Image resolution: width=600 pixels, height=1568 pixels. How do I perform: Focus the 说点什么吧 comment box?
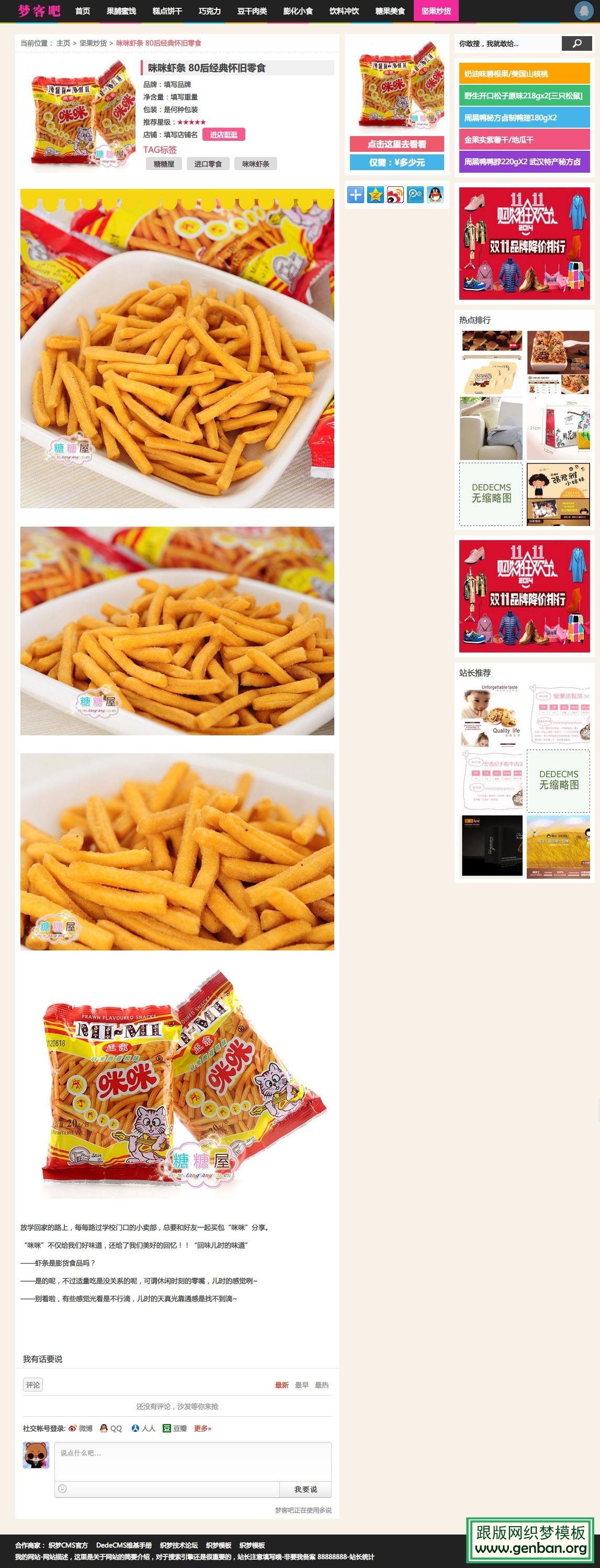tap(193, 1461)
